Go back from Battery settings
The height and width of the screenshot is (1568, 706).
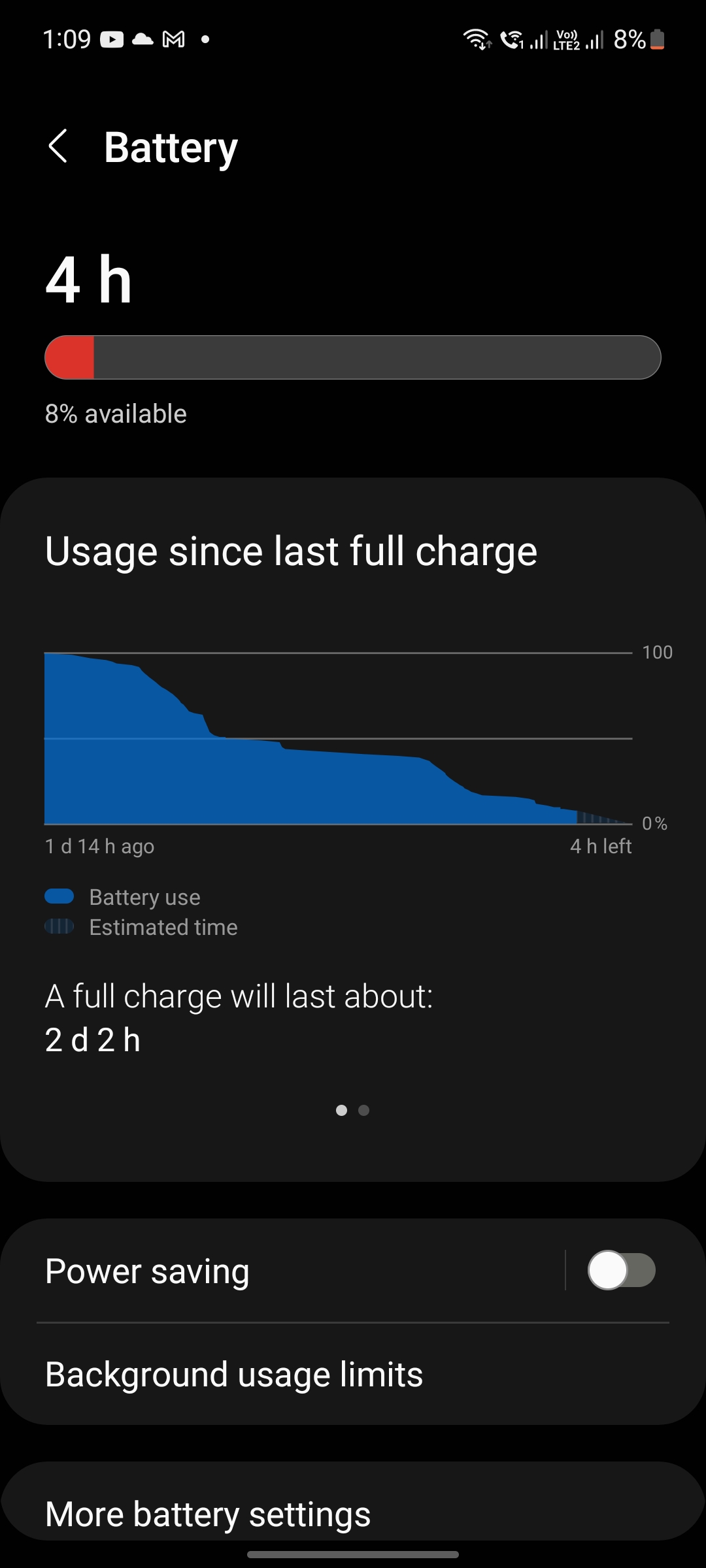coord(58,146)
